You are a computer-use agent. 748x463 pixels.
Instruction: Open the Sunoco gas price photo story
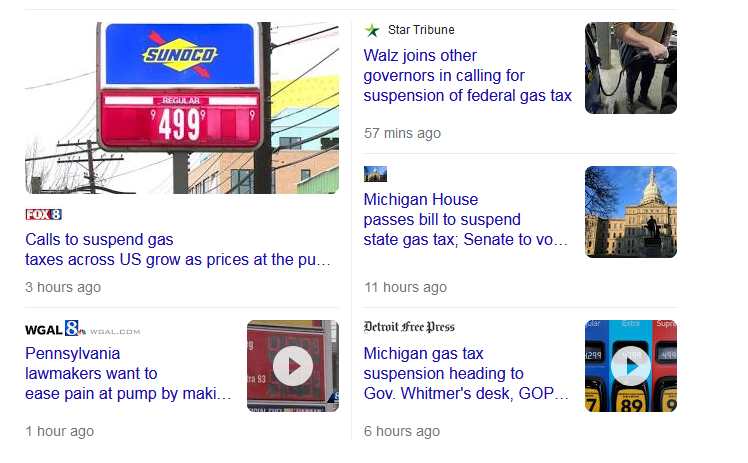point(182,108)
